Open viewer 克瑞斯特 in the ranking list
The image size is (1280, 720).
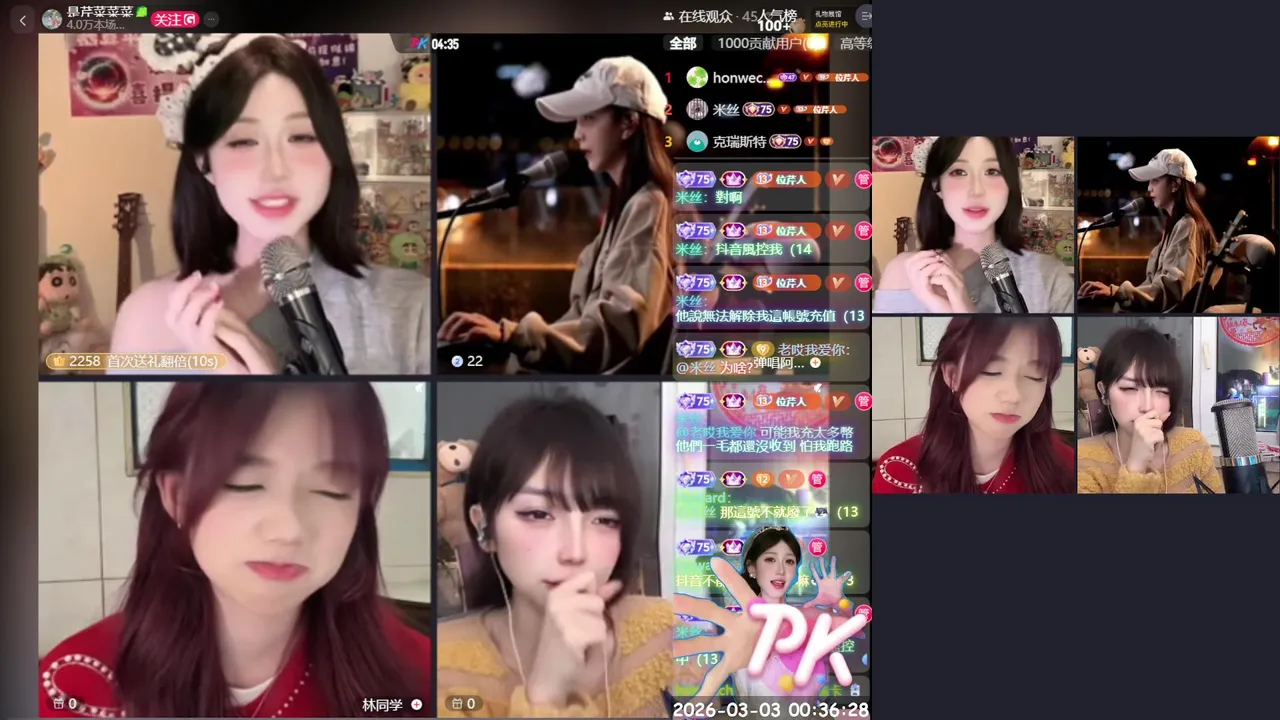(738, 141)
